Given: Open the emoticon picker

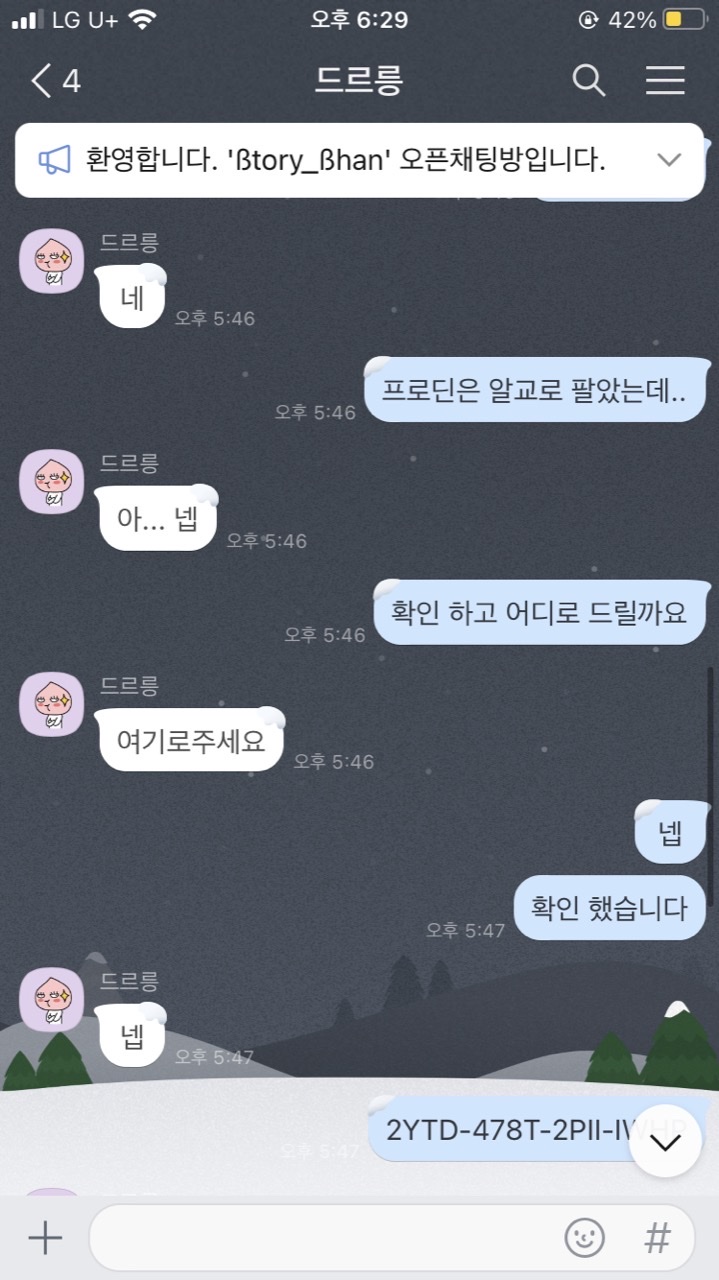Looking at the screenshot, I should click(x=585, y=1238).
